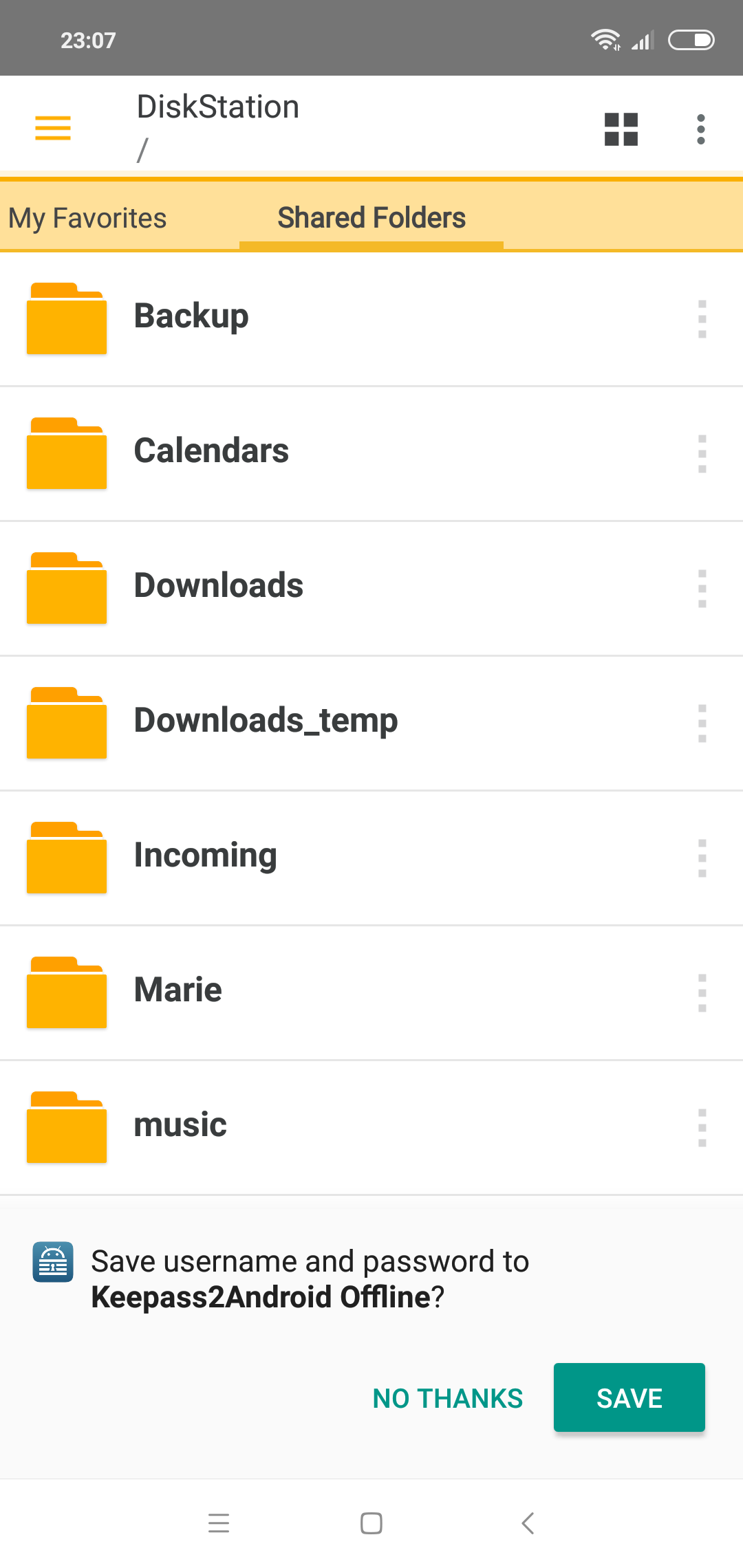
Task: Dismiss the save prompt with No Thanks
Action: [x=447, y=1397]
